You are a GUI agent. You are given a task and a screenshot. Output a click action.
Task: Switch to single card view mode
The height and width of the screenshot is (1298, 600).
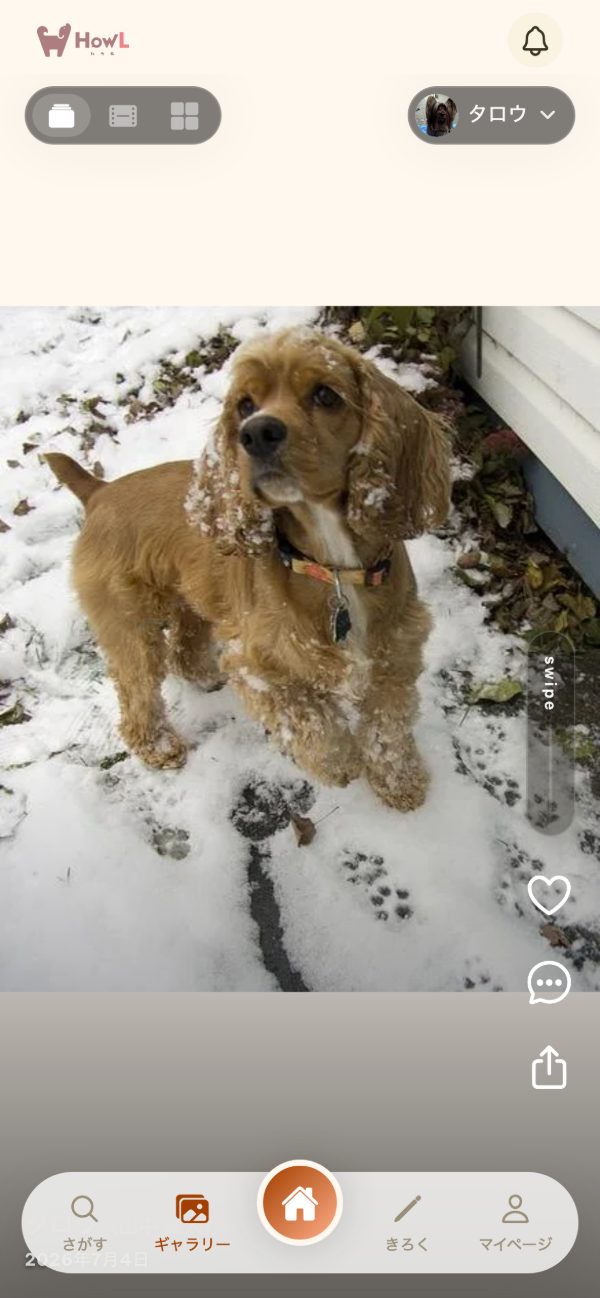coord(62,116)
